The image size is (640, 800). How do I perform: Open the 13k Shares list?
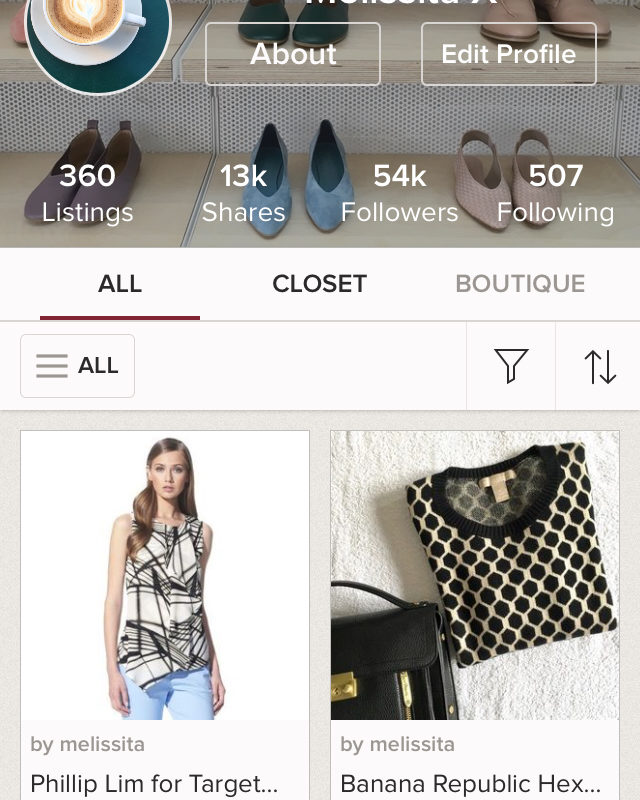(x=243, y=192)
